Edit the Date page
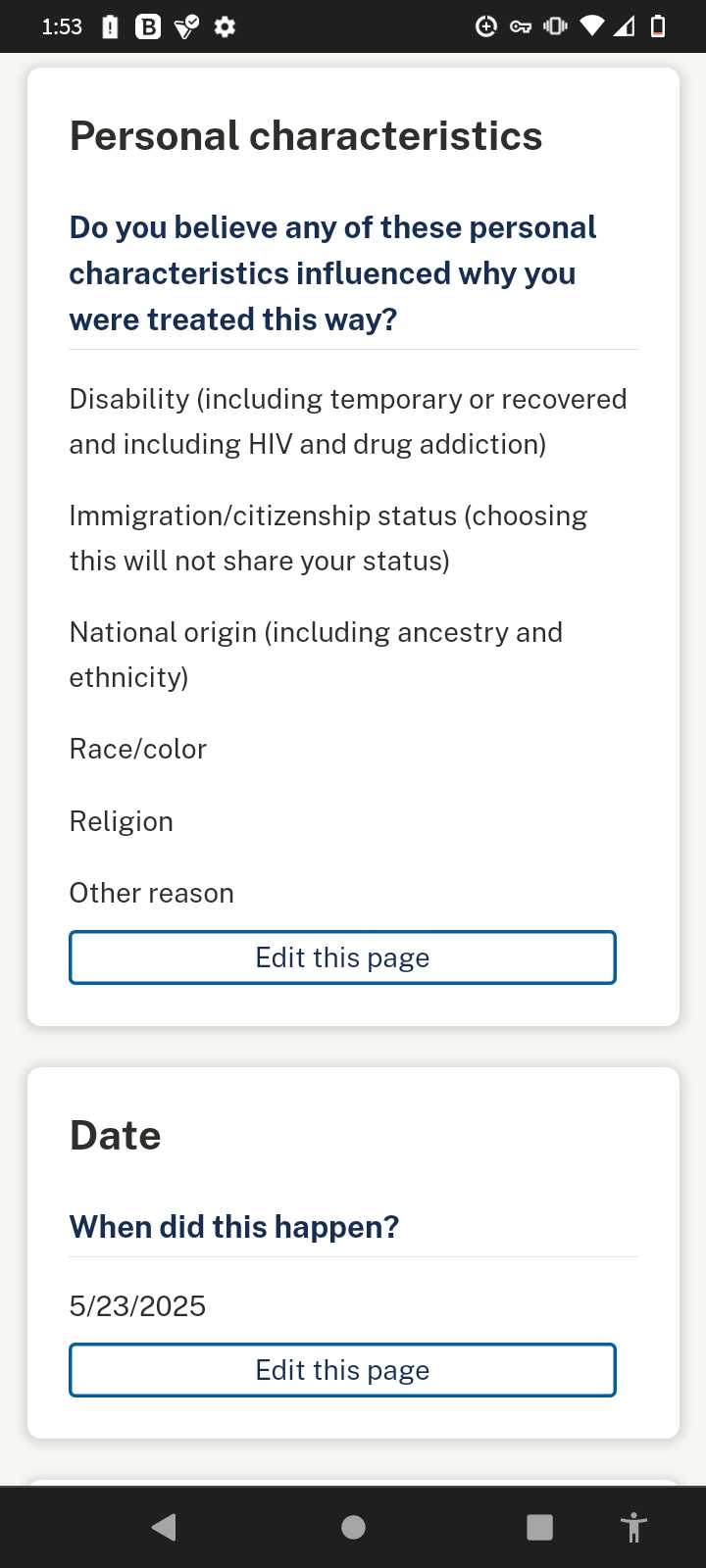The height and width of the screenshot is (1568, 706). [342, 1370]
